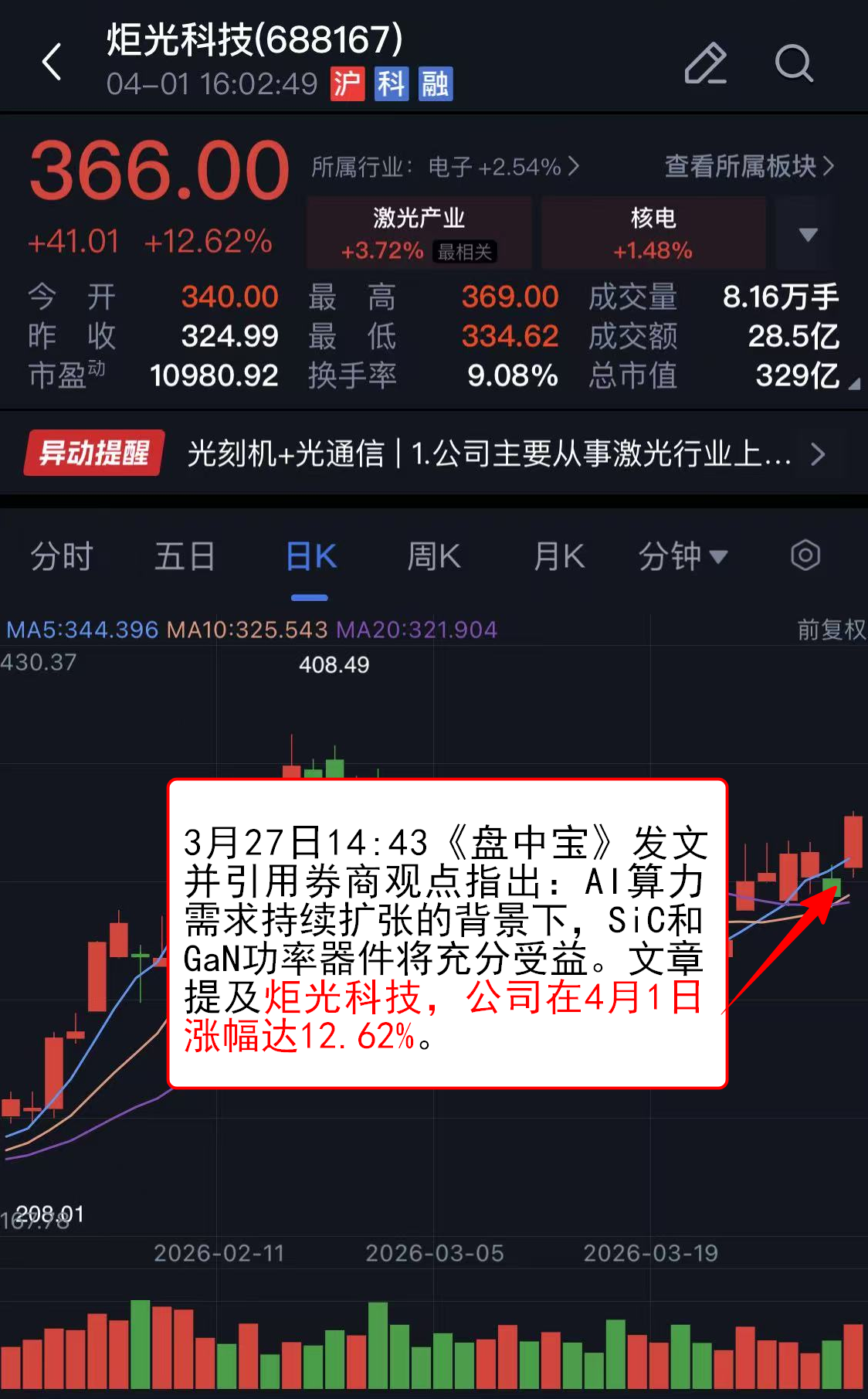Open chart settings hexagon icon

coord(805,555)
